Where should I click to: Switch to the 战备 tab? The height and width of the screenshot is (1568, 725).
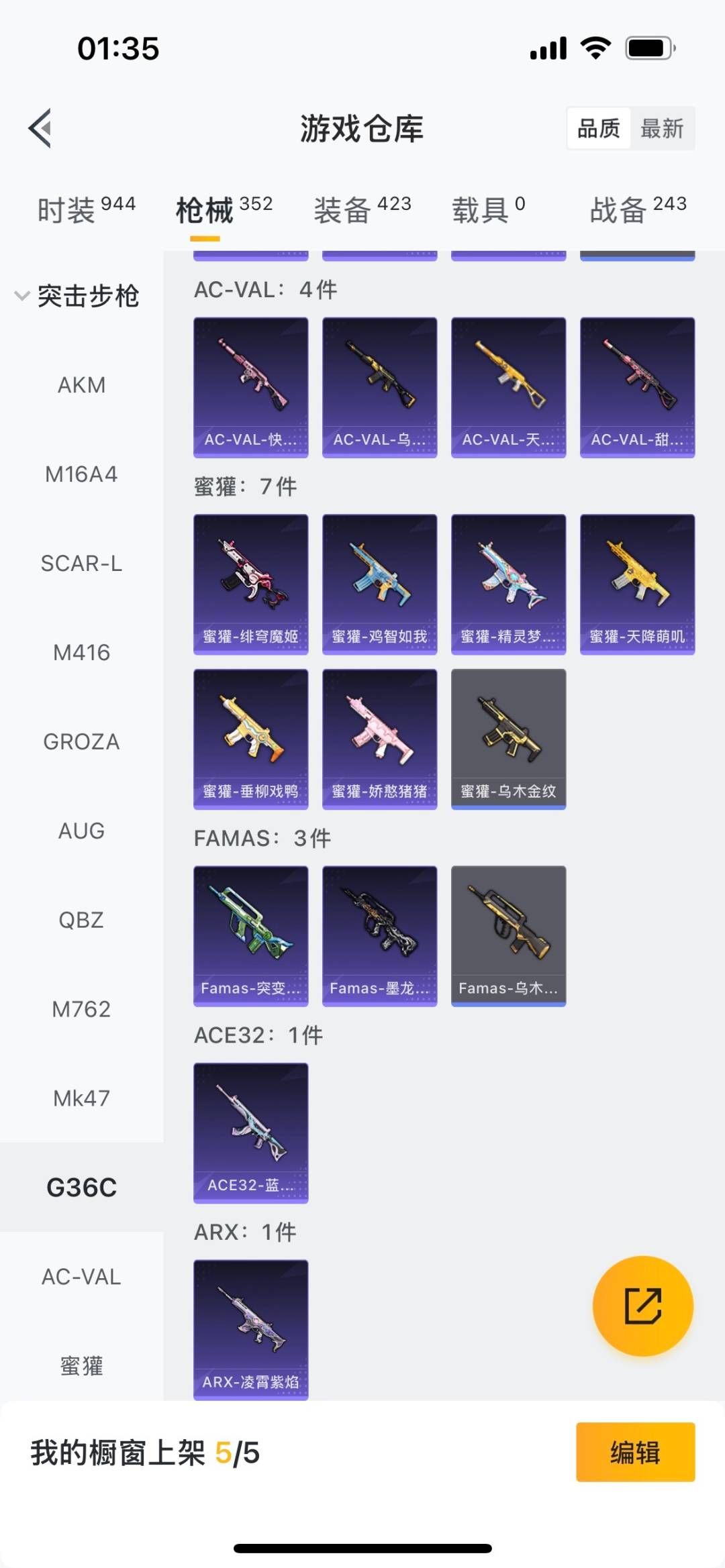638,210
